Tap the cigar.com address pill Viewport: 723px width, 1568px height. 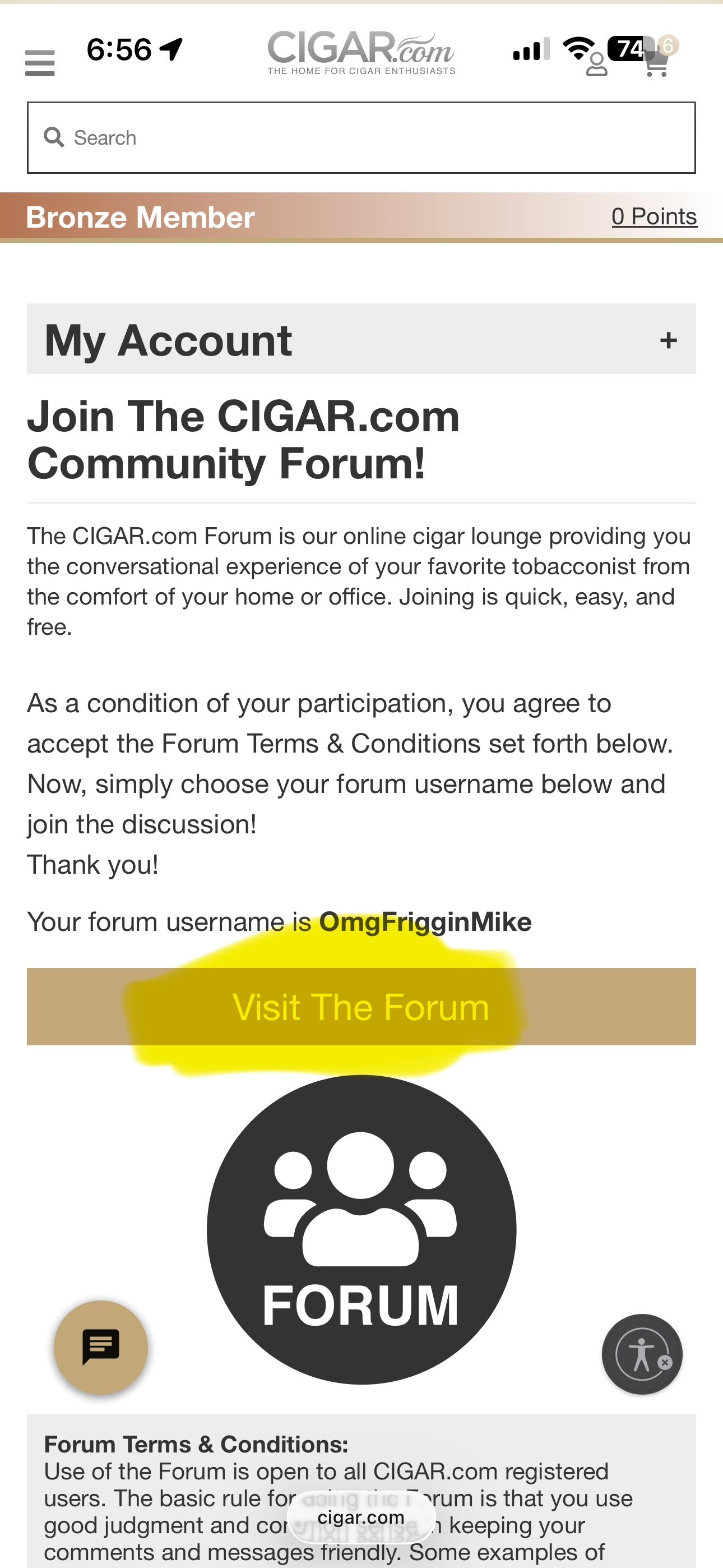tap(361, 1518)
